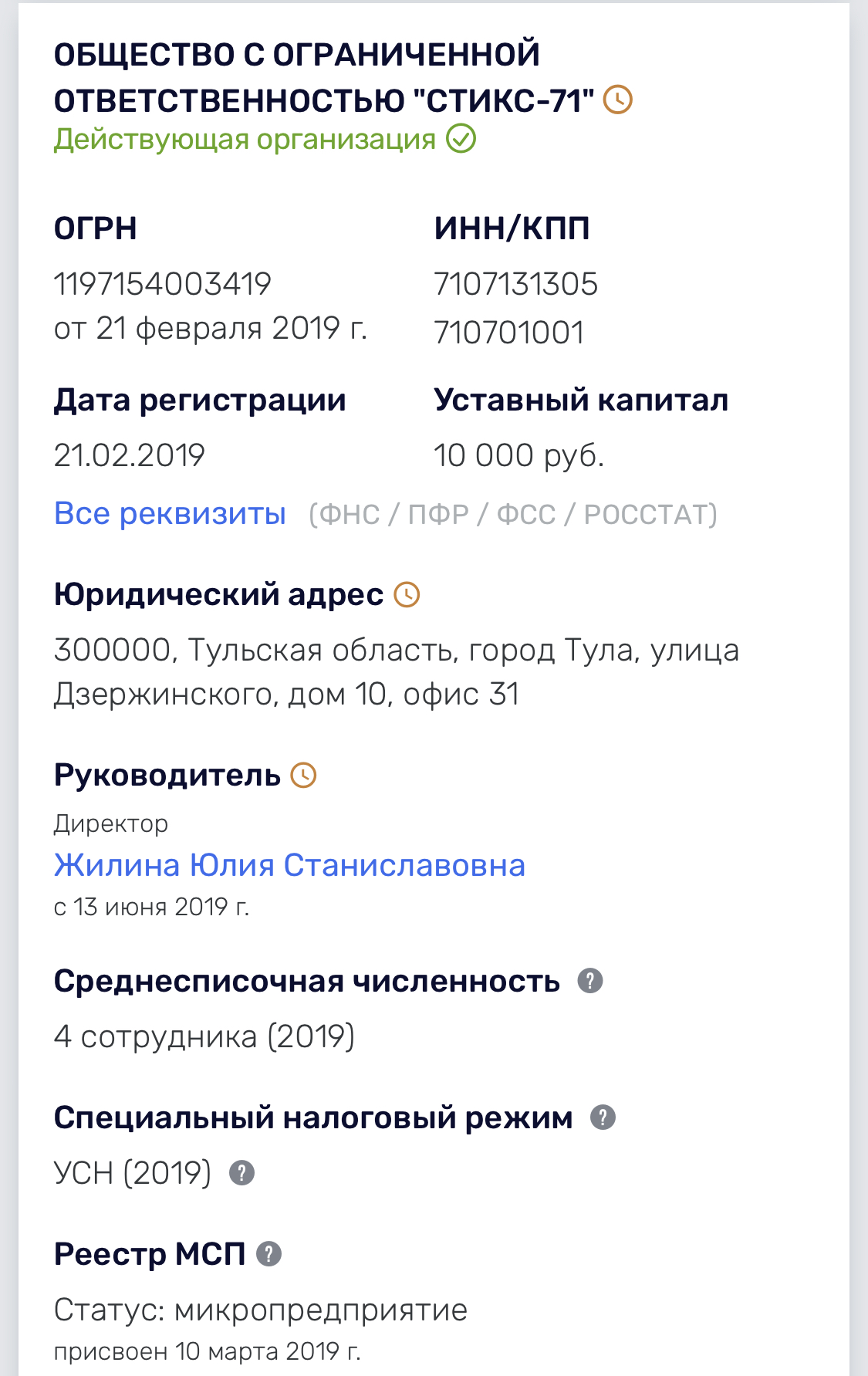View history via clock icon next to the company name
The width and height of the screenshot is (868, 1376).
tap(617, 100)
